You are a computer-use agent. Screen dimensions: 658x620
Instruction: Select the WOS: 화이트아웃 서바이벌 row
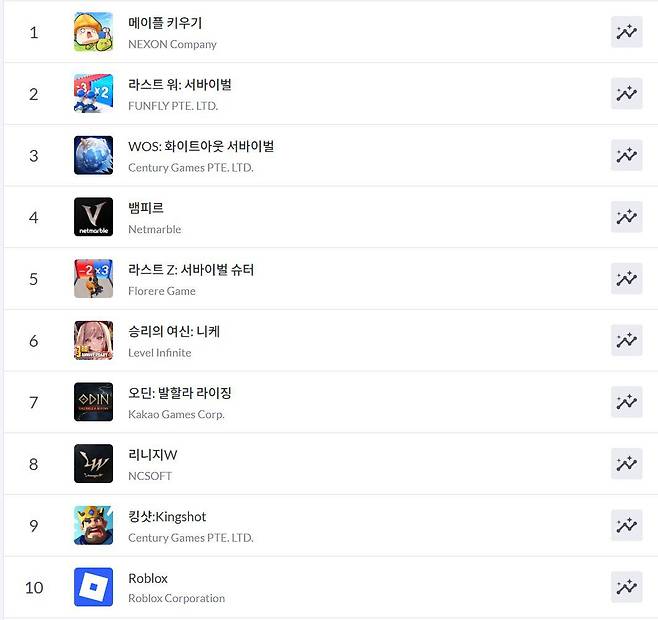[201, 146]
